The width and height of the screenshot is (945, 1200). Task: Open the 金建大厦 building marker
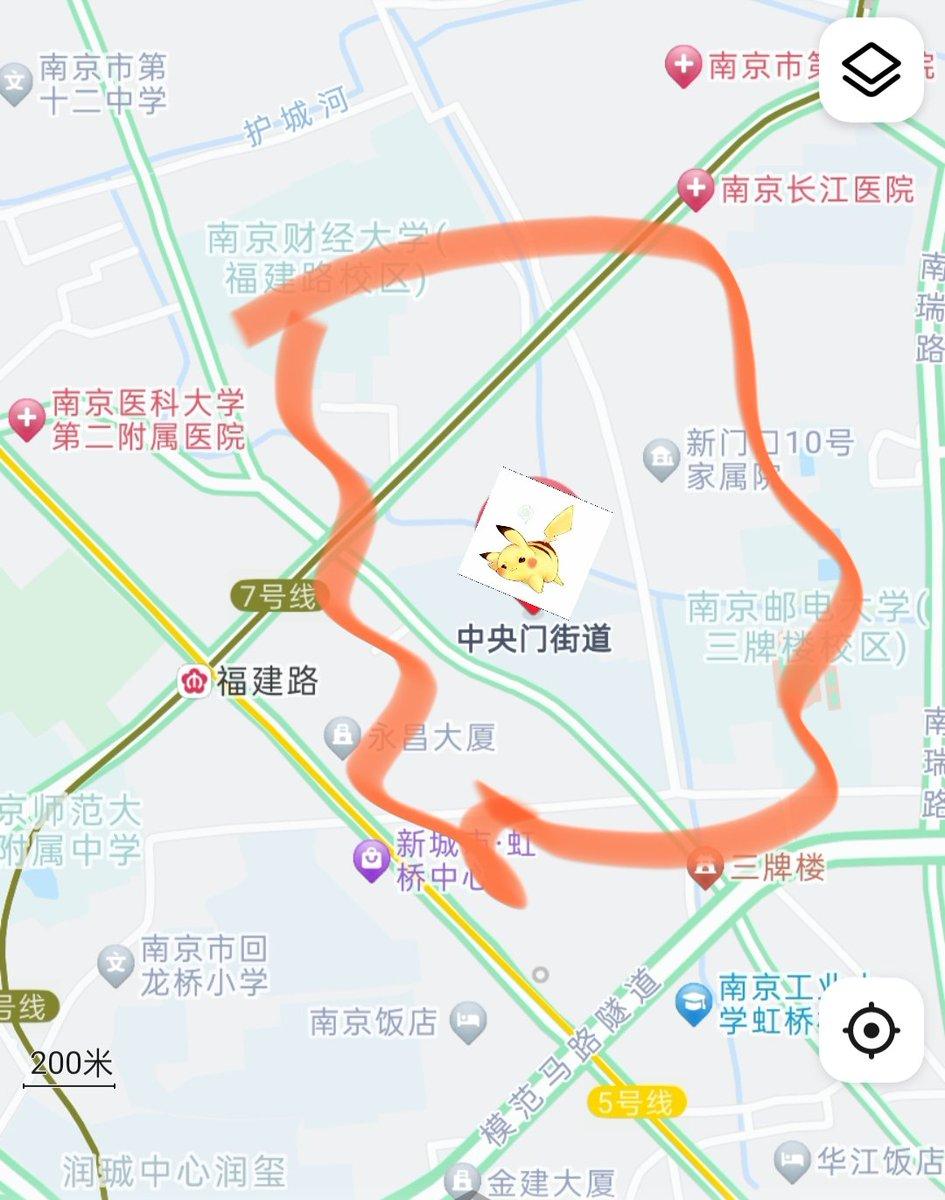point(462,1181)
